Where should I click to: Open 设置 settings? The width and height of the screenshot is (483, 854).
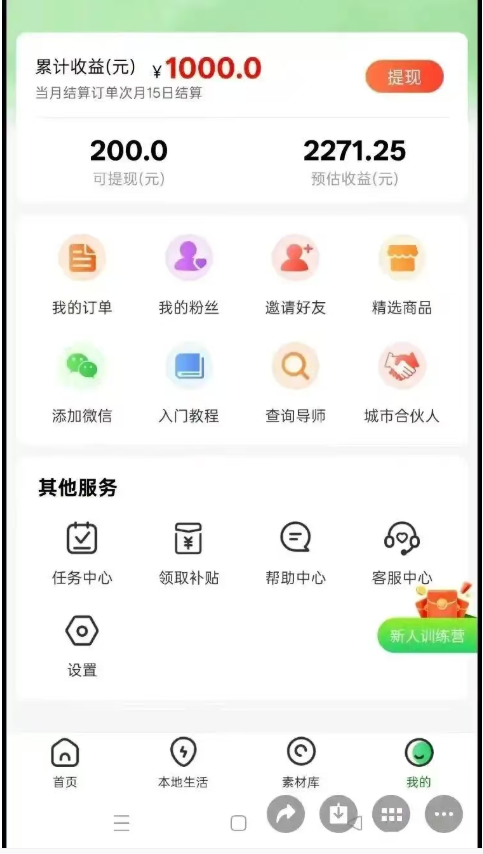82,646
